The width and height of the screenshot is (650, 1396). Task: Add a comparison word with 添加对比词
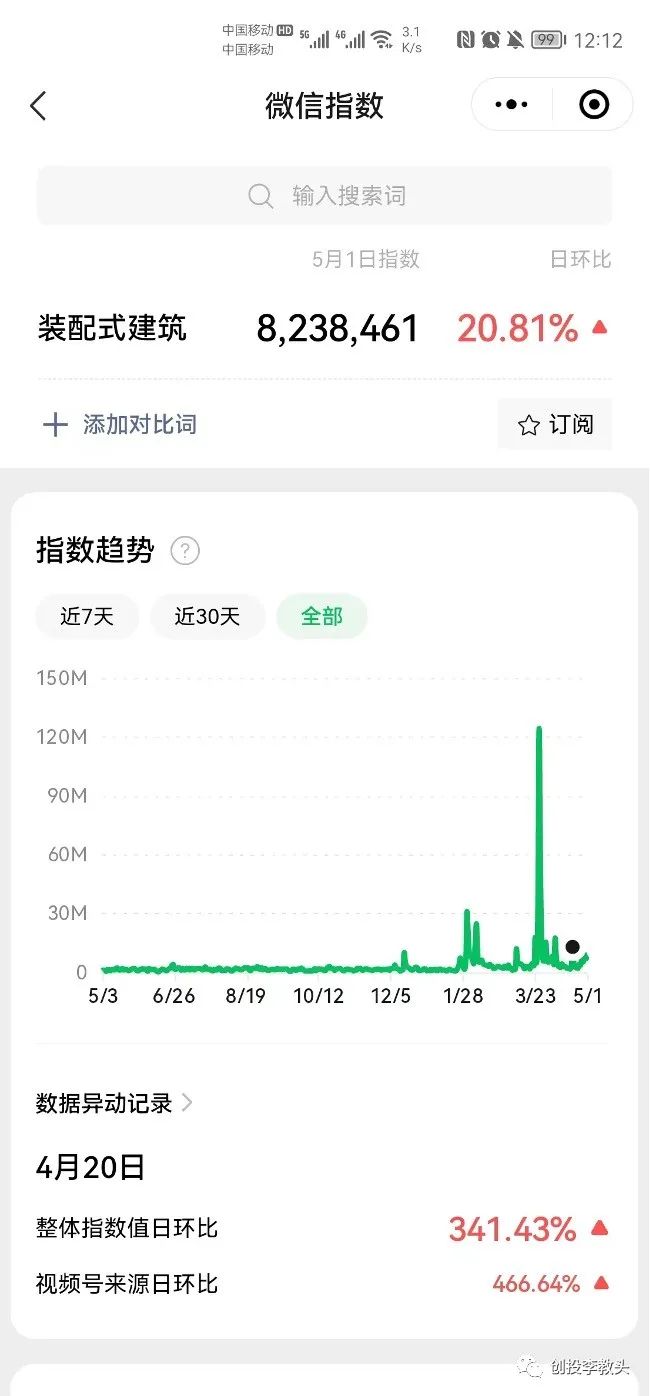click(x=119, y=425)
